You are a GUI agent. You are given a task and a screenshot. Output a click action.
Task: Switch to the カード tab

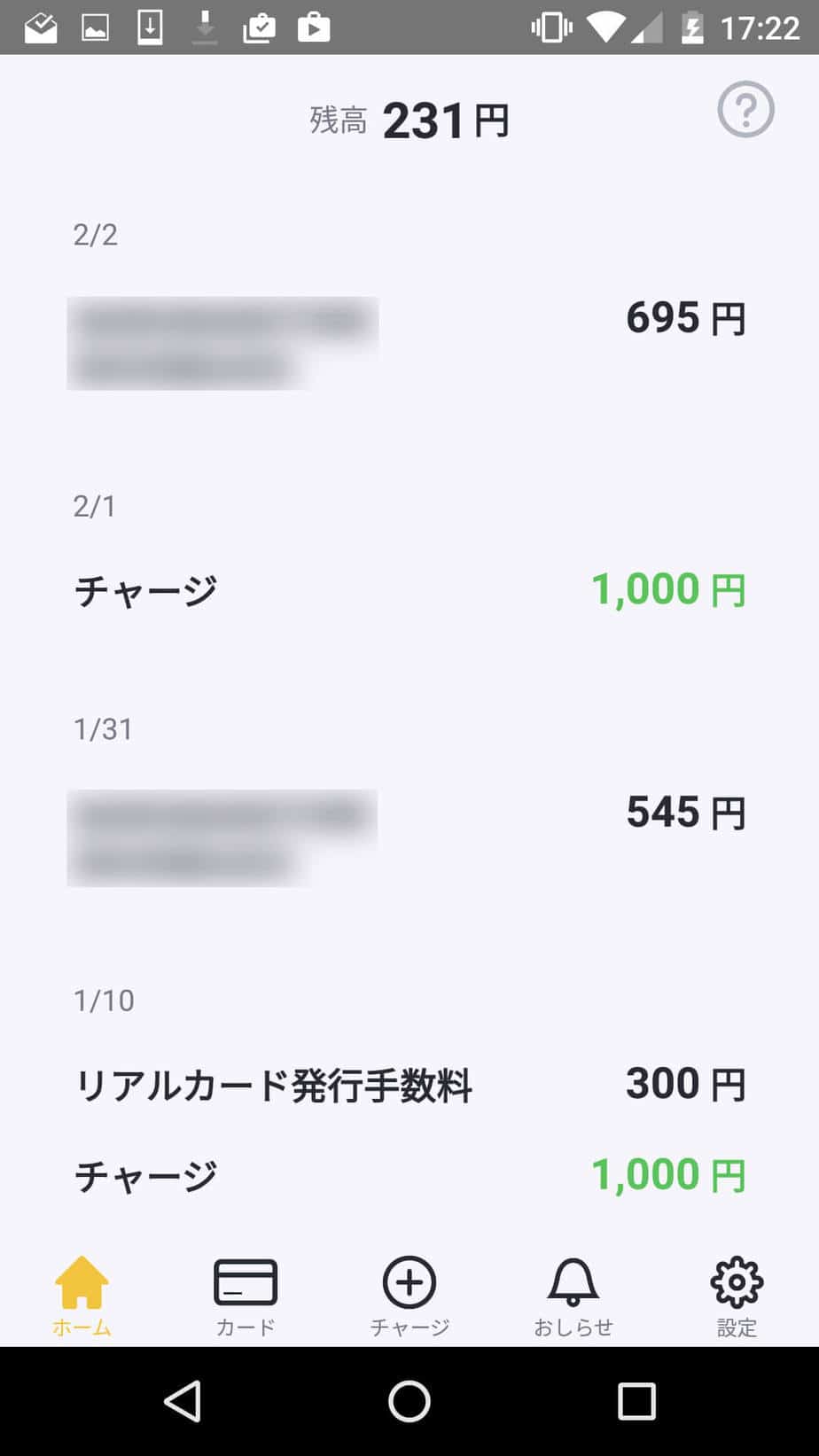pos(246,1296)
